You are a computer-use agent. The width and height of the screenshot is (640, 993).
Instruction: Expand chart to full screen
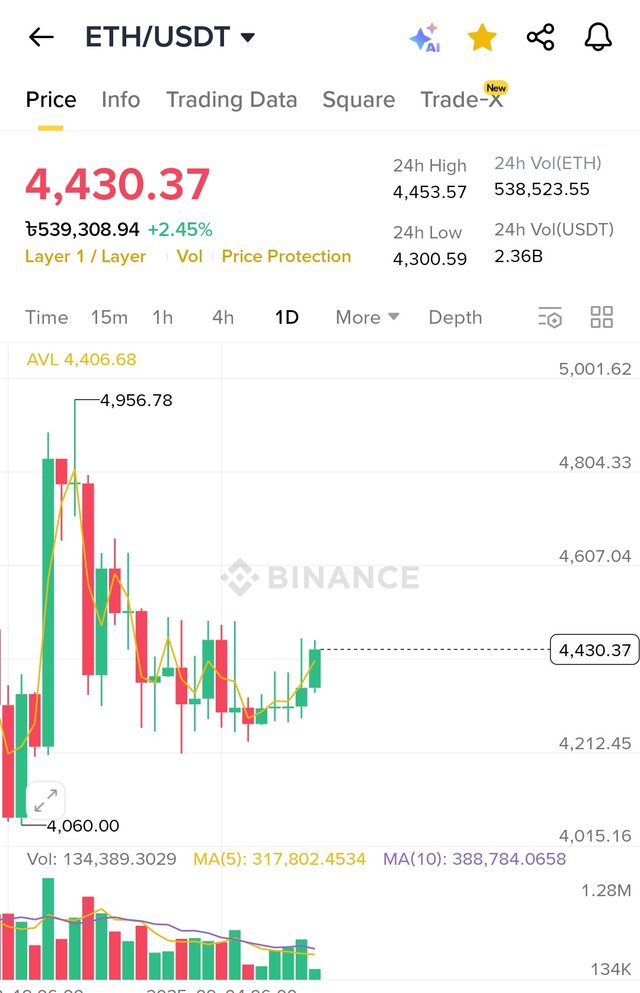45,801
